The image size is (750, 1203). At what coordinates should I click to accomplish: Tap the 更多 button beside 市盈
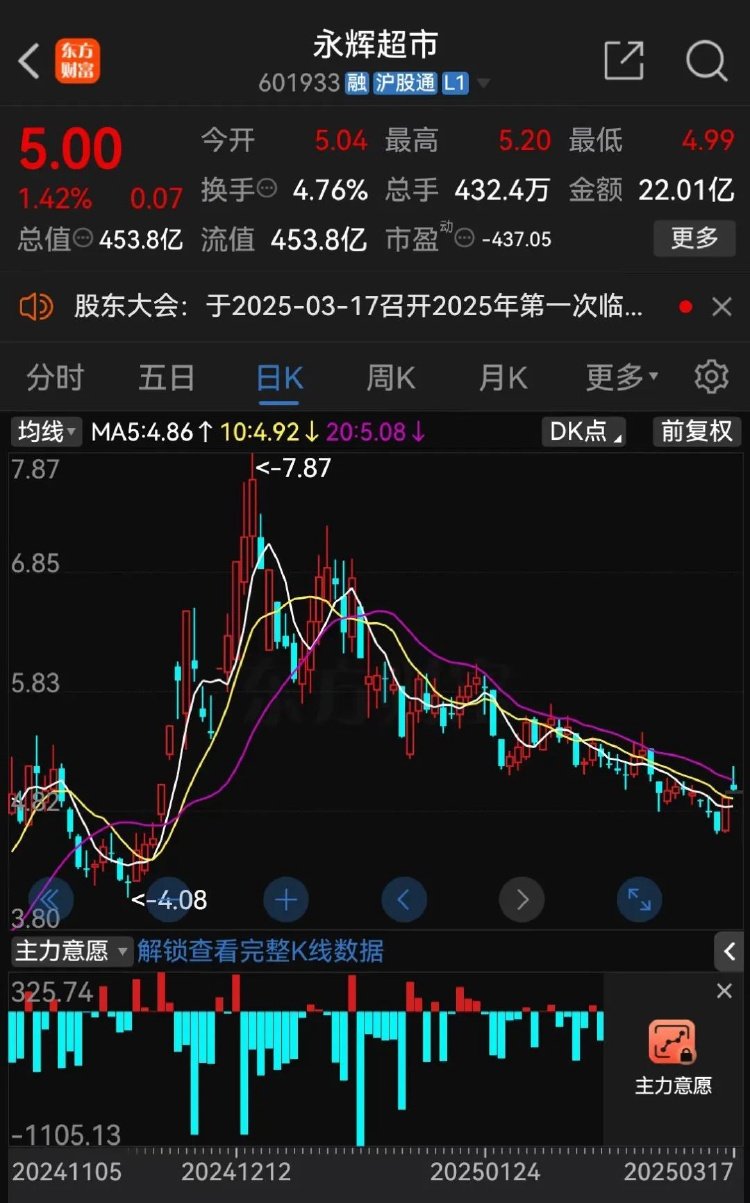[694, 238]
